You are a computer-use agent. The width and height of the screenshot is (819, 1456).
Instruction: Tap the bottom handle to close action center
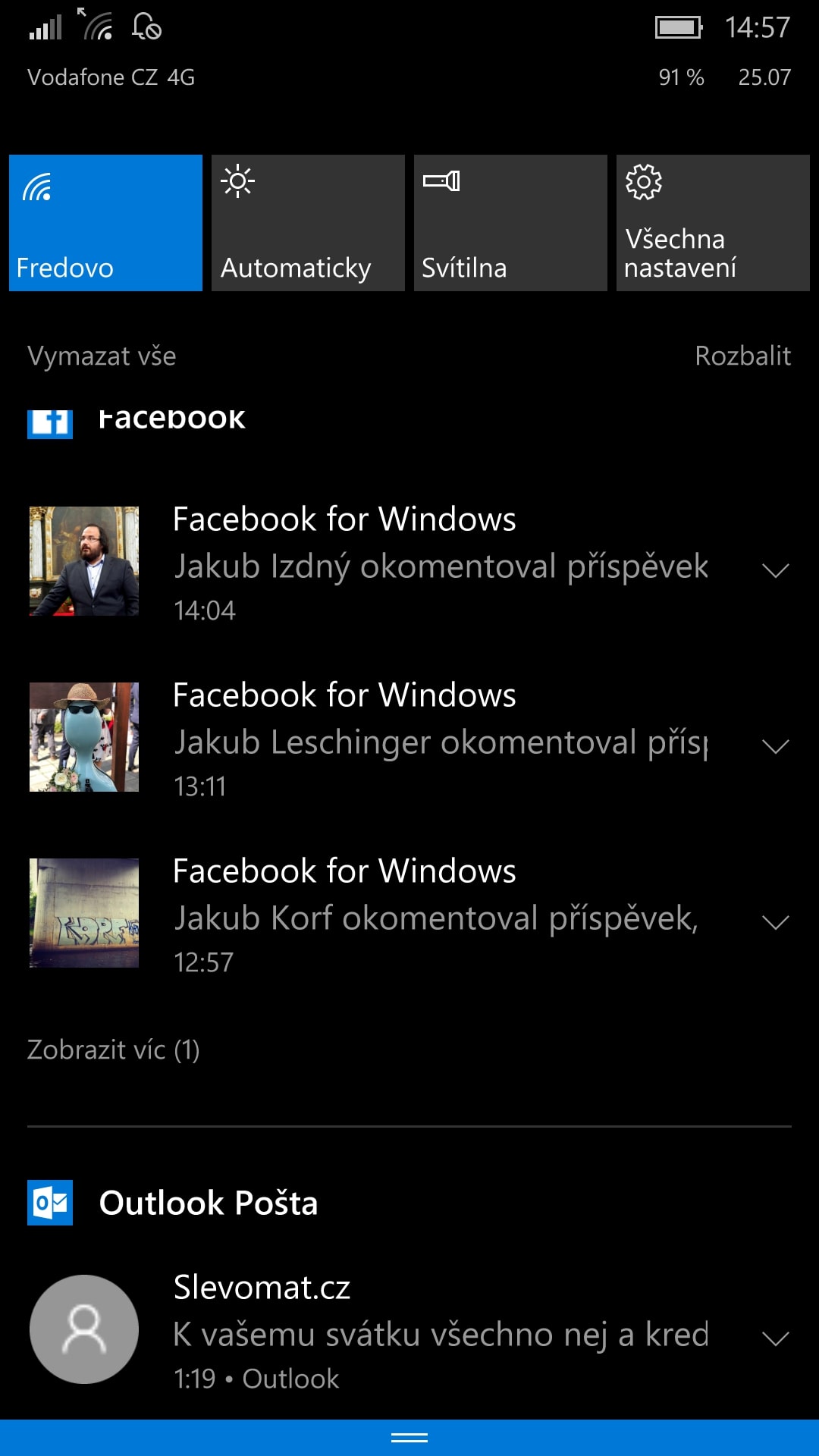pos(409,1438)
